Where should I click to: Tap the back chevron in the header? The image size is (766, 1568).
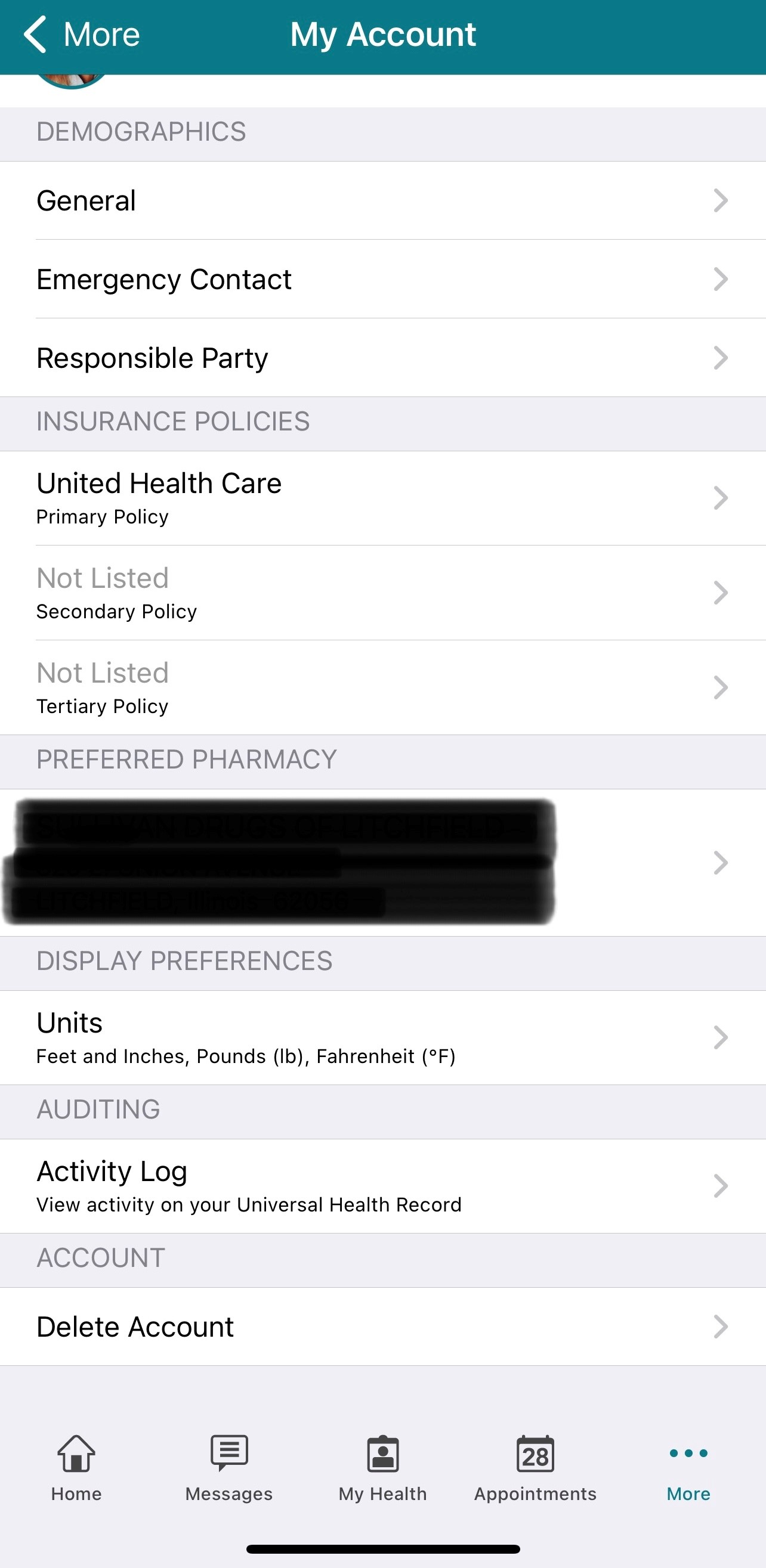point(36,35)
